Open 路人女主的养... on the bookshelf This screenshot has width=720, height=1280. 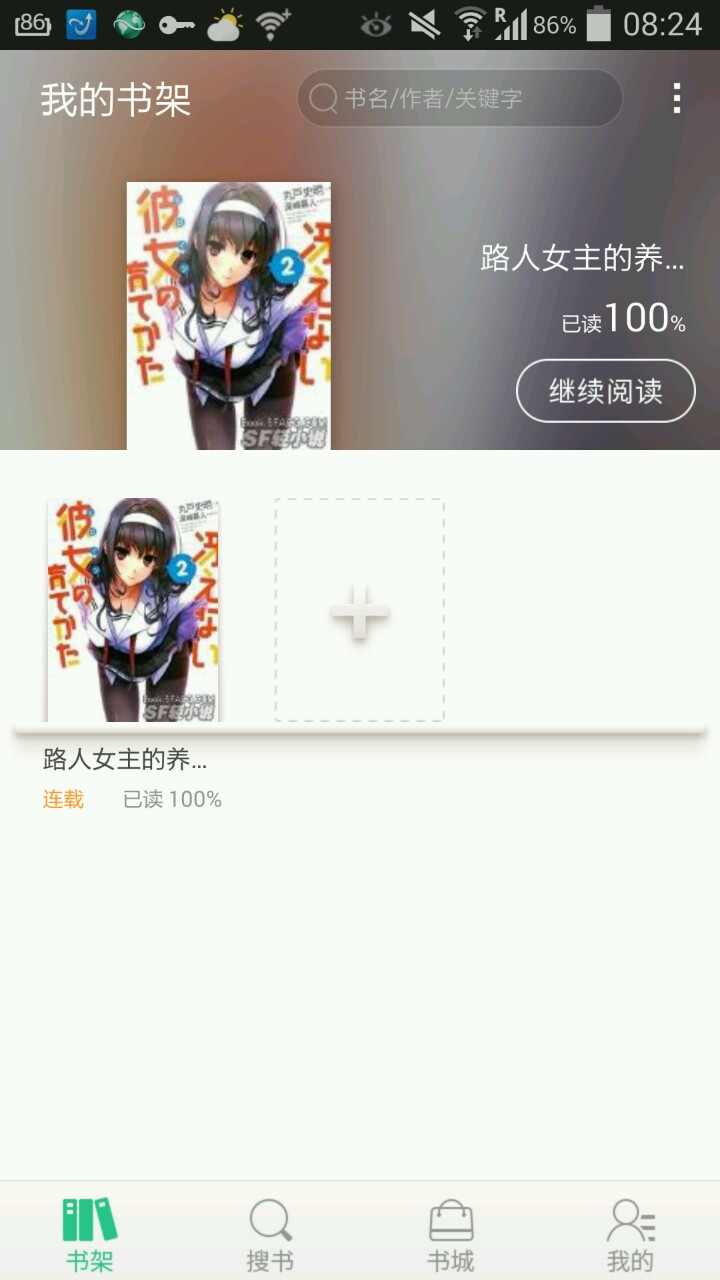click(x=133, y=610)
